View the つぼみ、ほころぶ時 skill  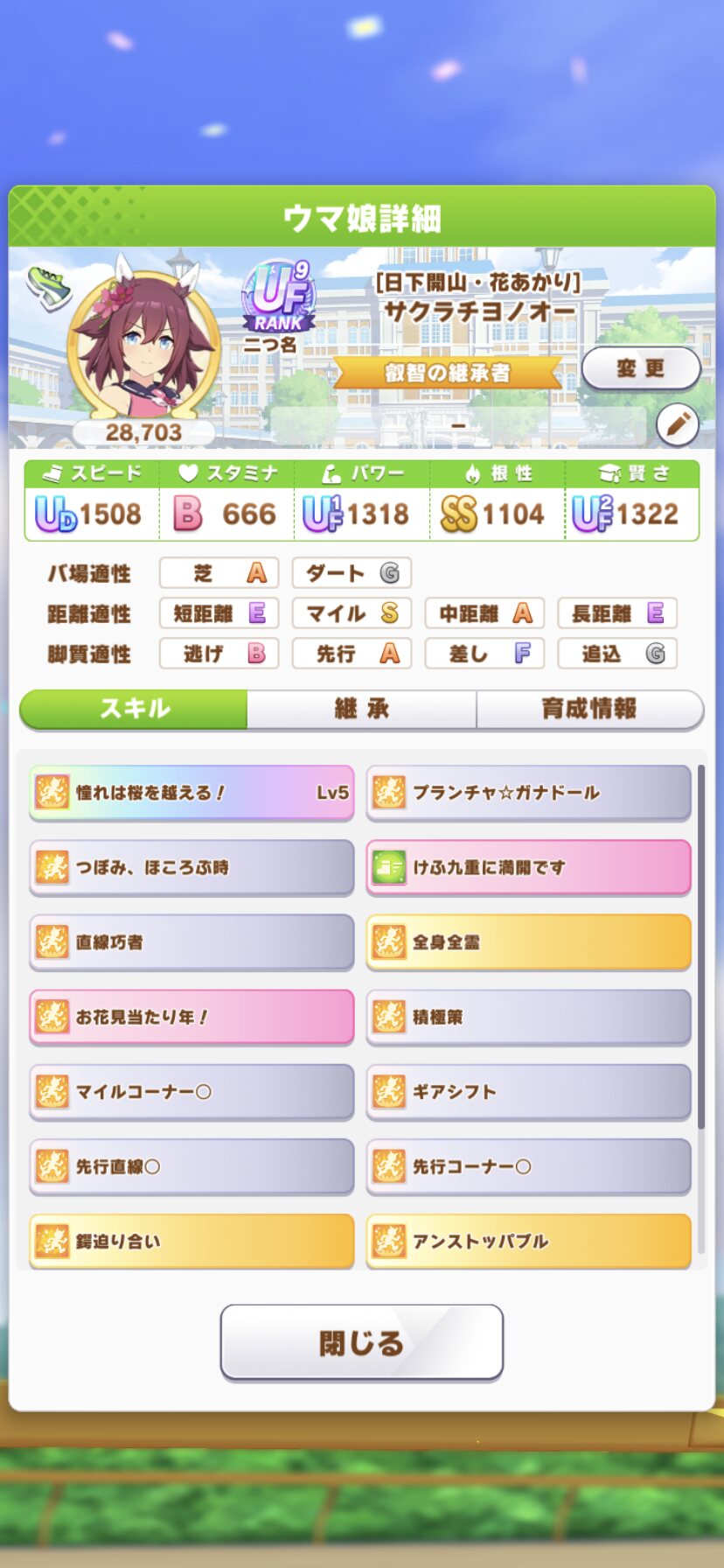tap(191, 867)
